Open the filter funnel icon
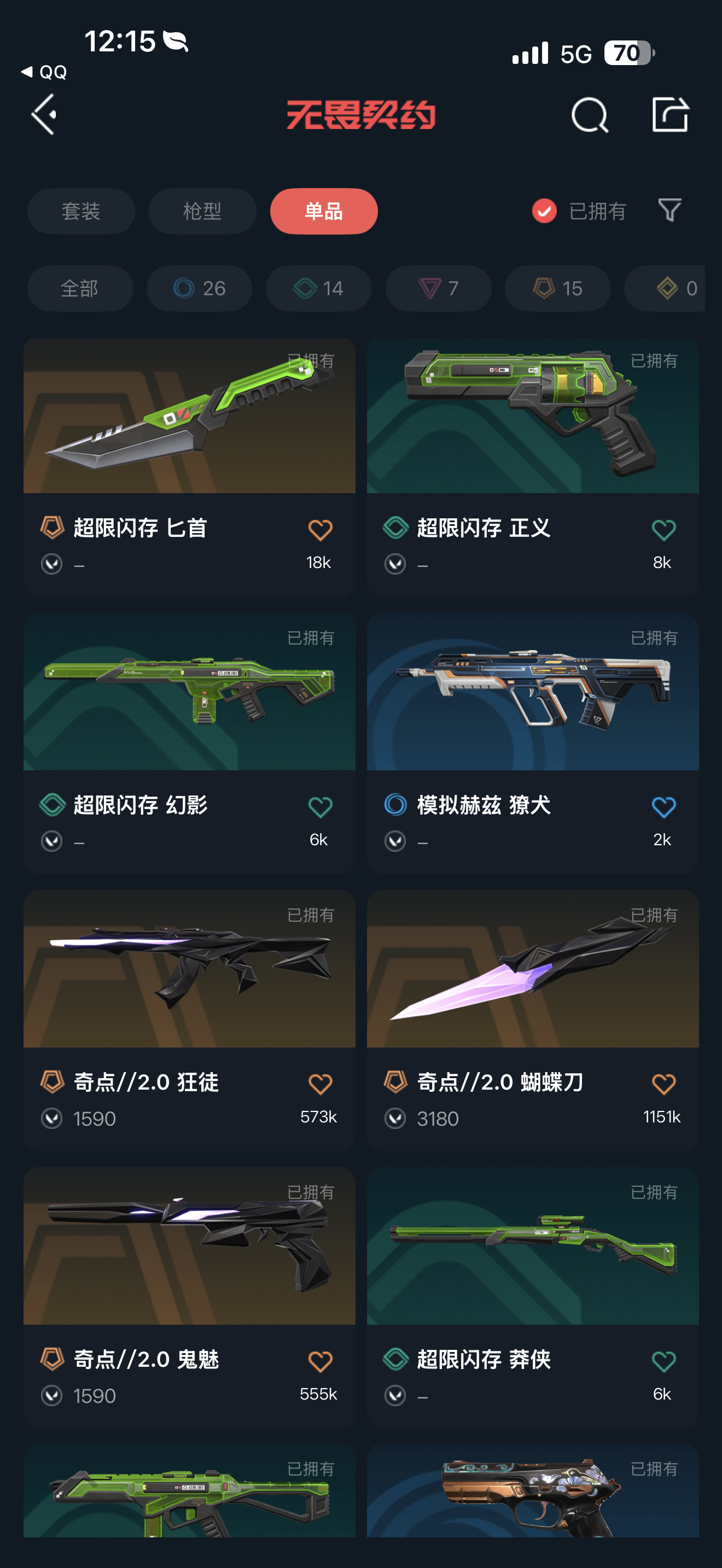Screen dimensions: 722x1568 tap(669, 210)
